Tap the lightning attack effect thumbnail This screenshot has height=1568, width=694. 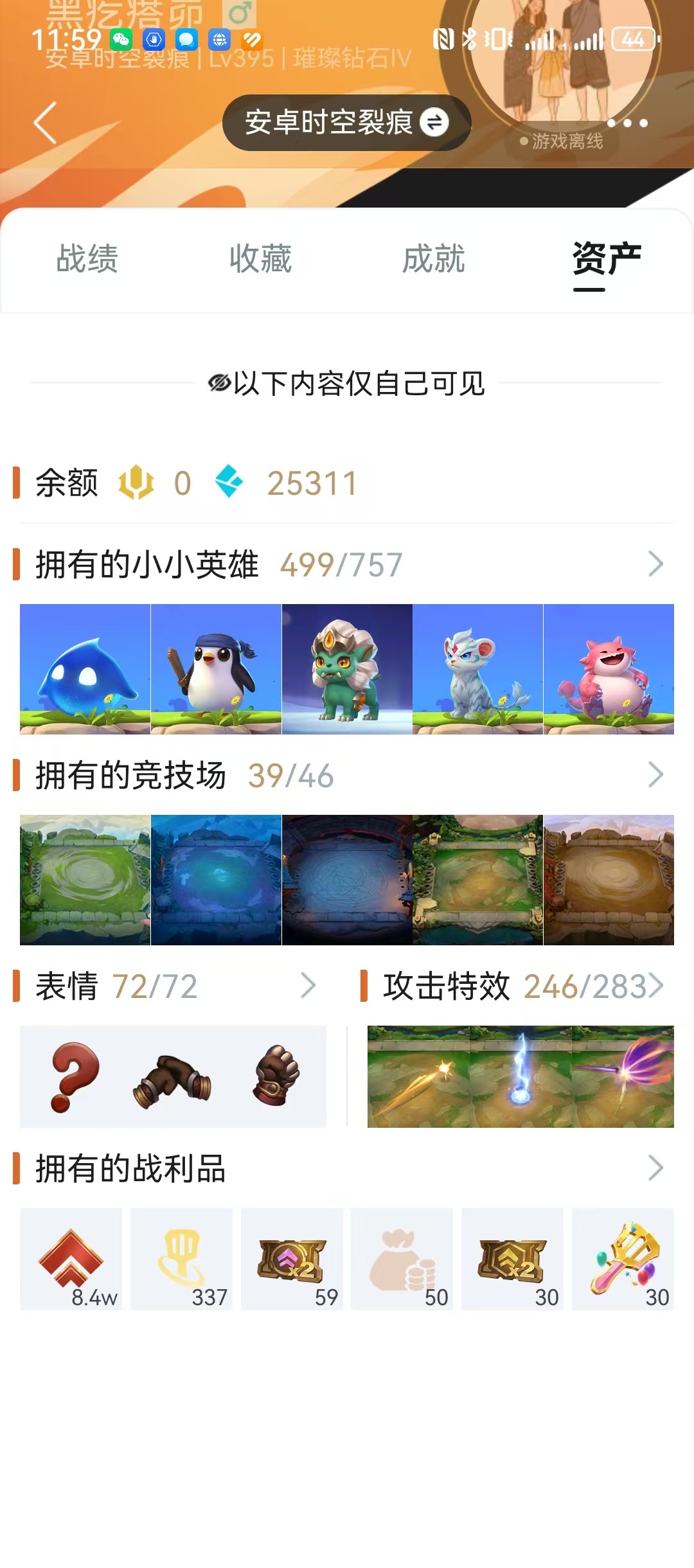[520, 1076]
